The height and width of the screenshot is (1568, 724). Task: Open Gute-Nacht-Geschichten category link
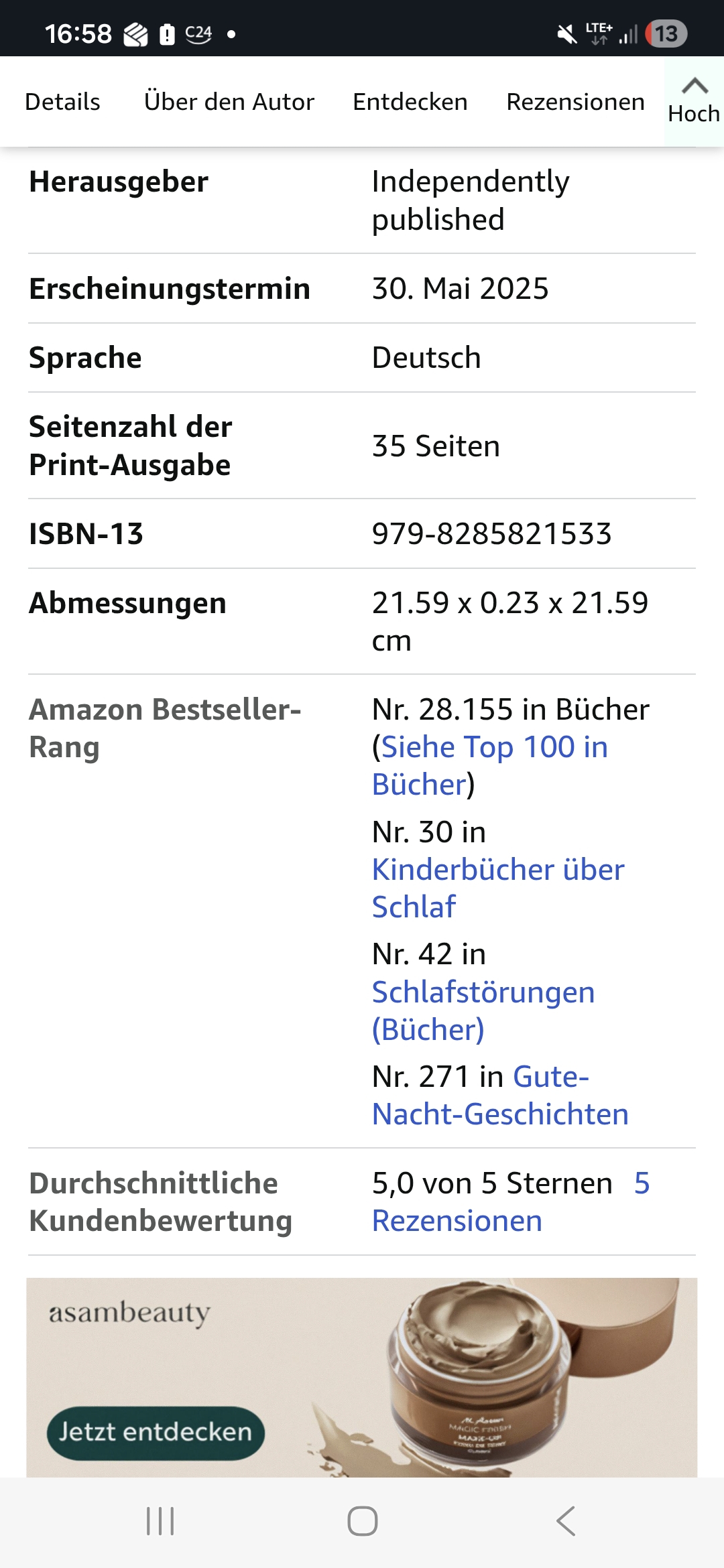tap(500, 1114)
